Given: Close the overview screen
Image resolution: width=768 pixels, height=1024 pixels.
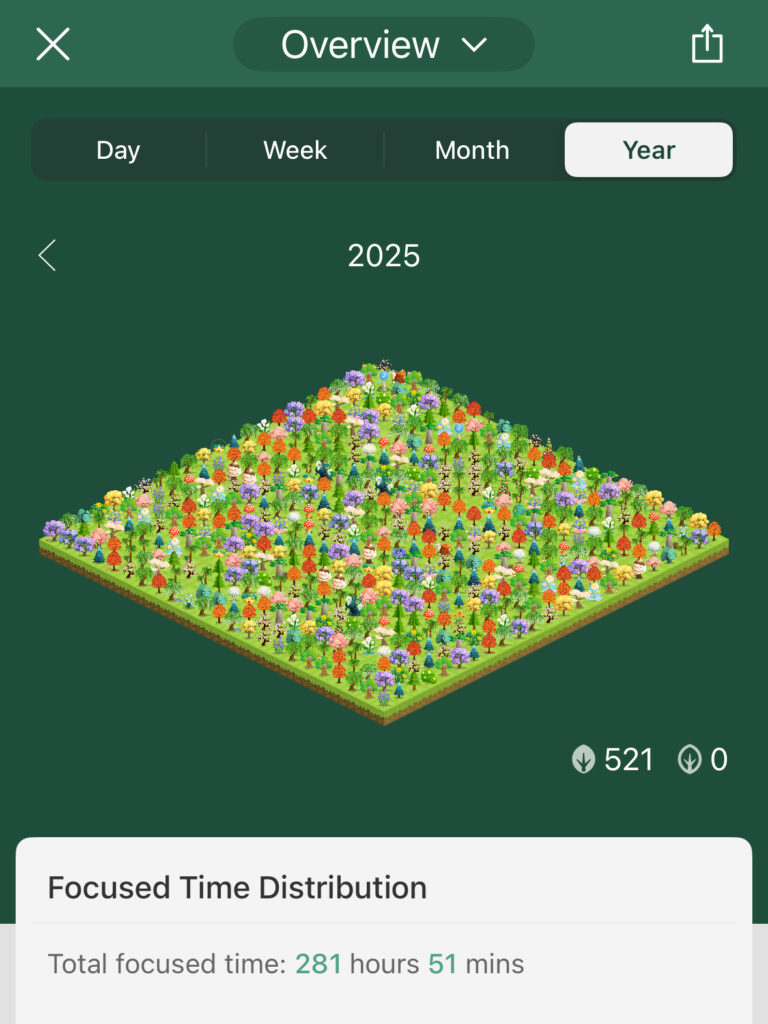Looking at the screenshot, I should tap(53, 44).
